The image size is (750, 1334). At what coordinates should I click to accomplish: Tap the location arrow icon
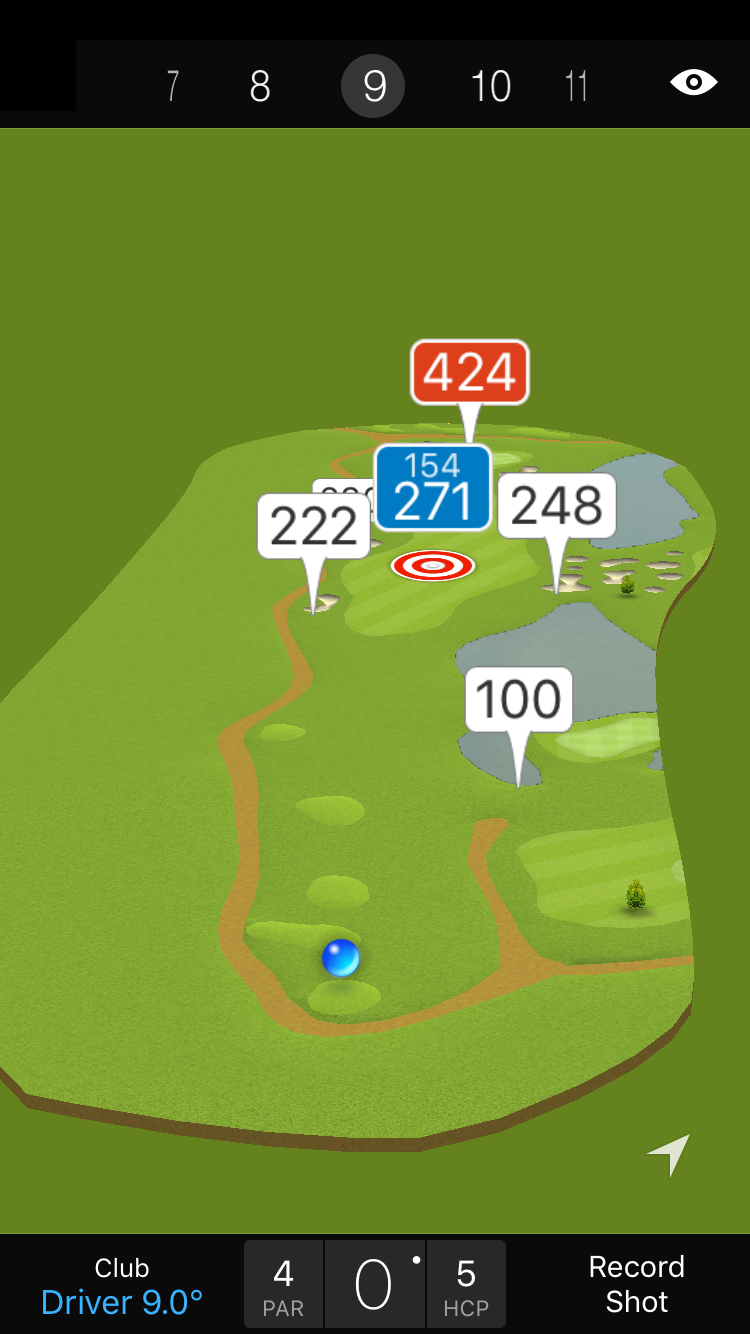669,1154
